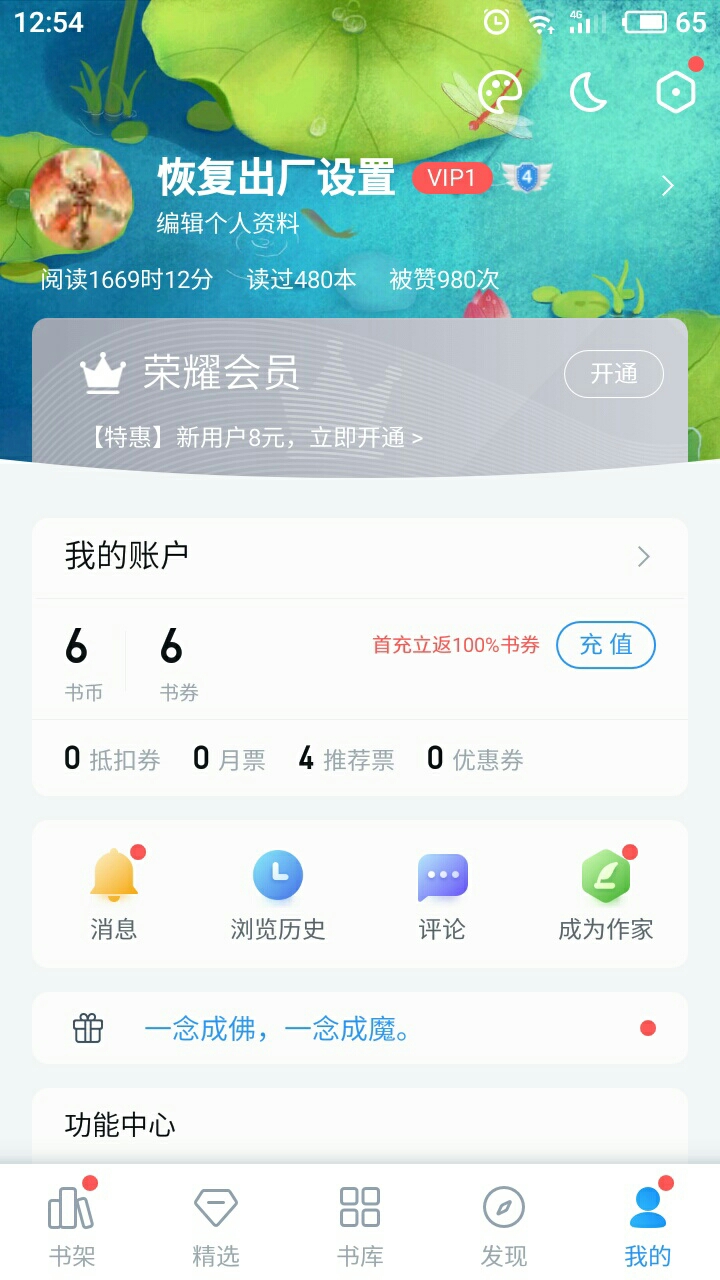The height and width of the screenshot is (1280, 720).
Task: Switch to the 书架 tab
Action: coord(72,1224)
